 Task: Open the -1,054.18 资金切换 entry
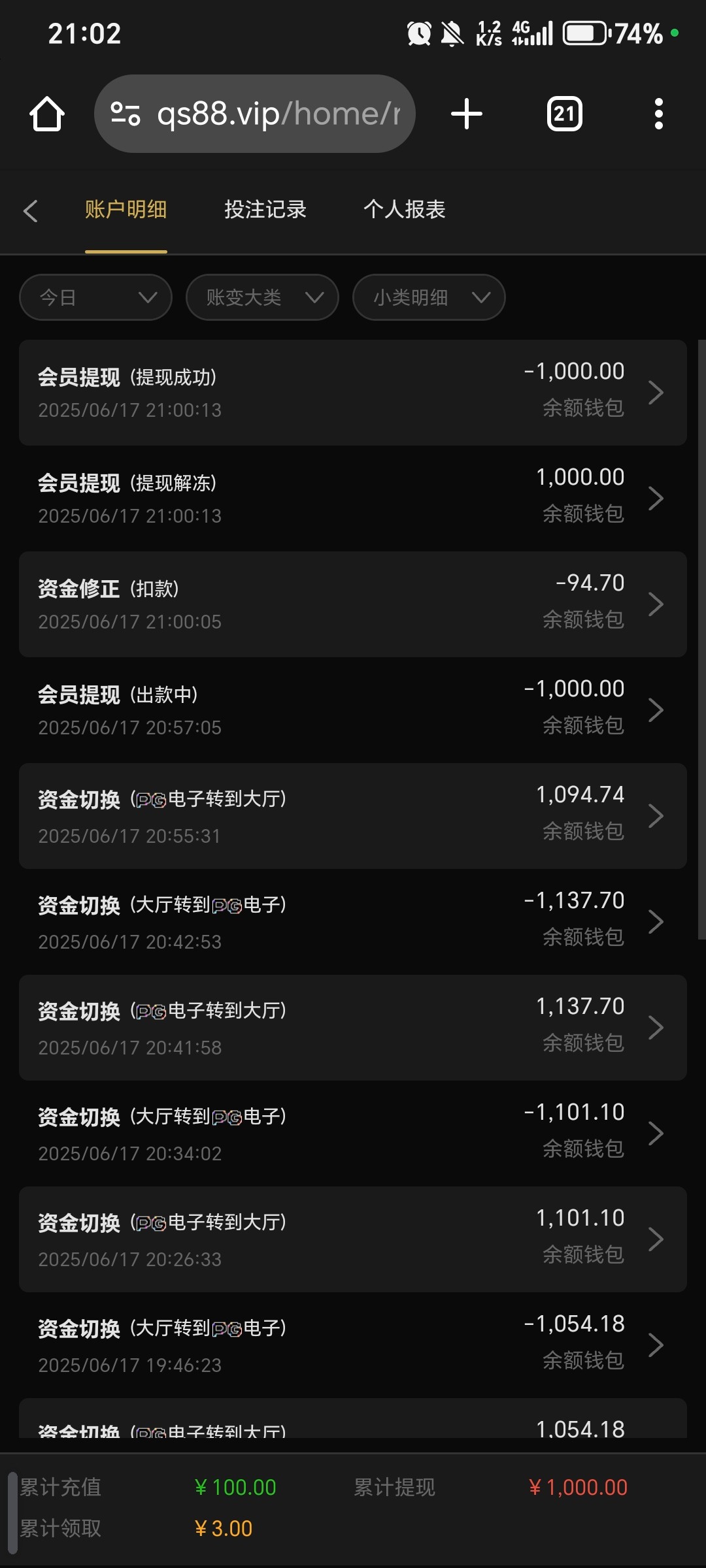(353, 1345)
